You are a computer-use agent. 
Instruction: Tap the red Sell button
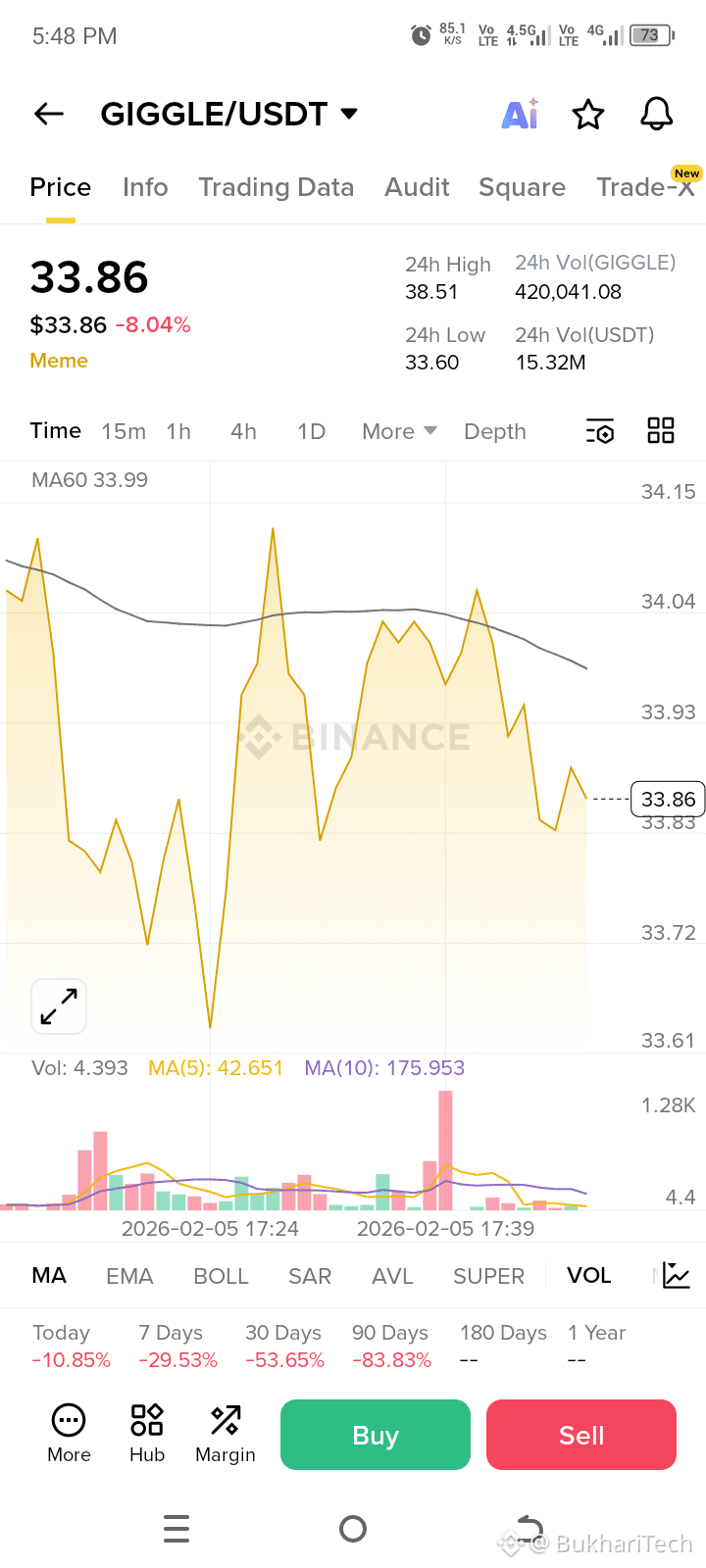pos(581,1435)
